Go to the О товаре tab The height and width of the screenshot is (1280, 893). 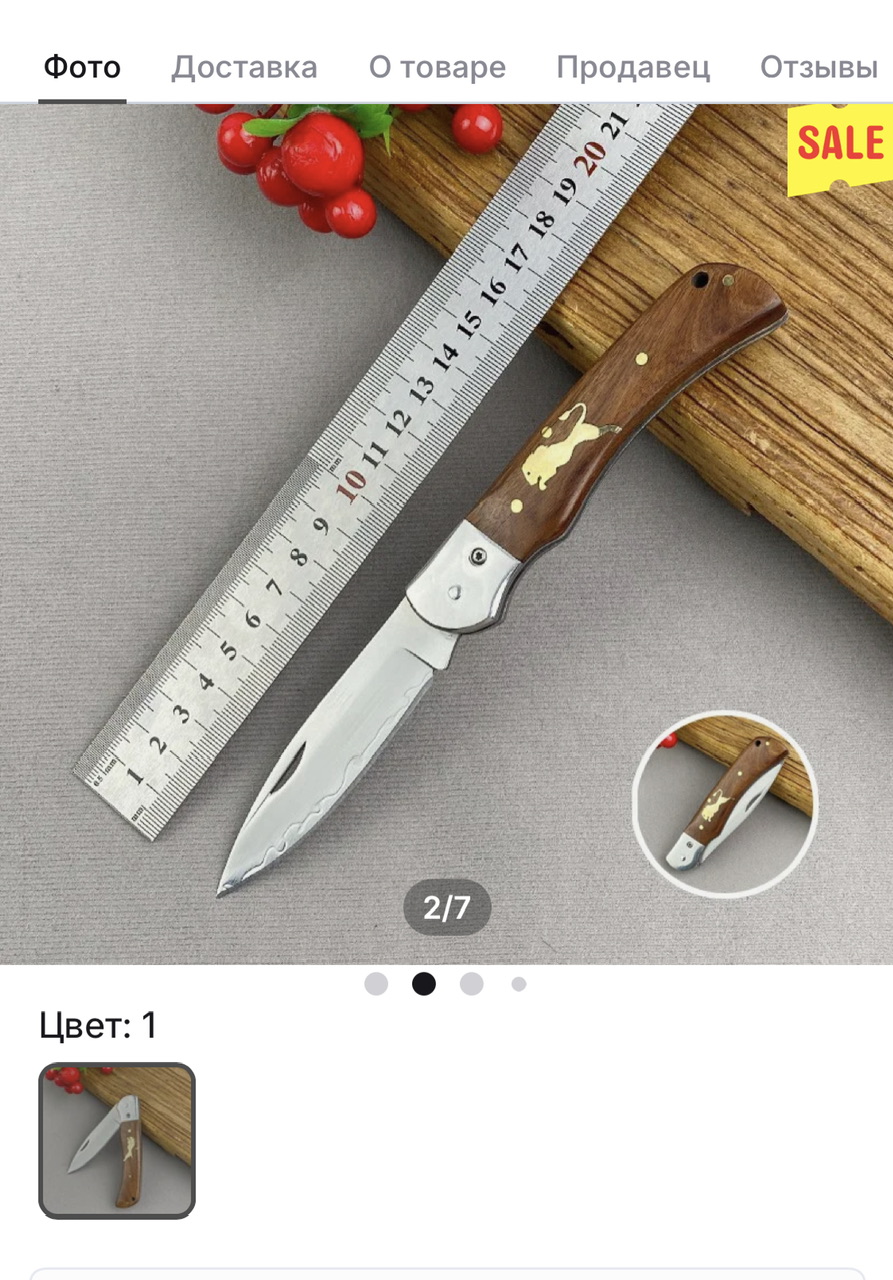click(x=437, y=68)
